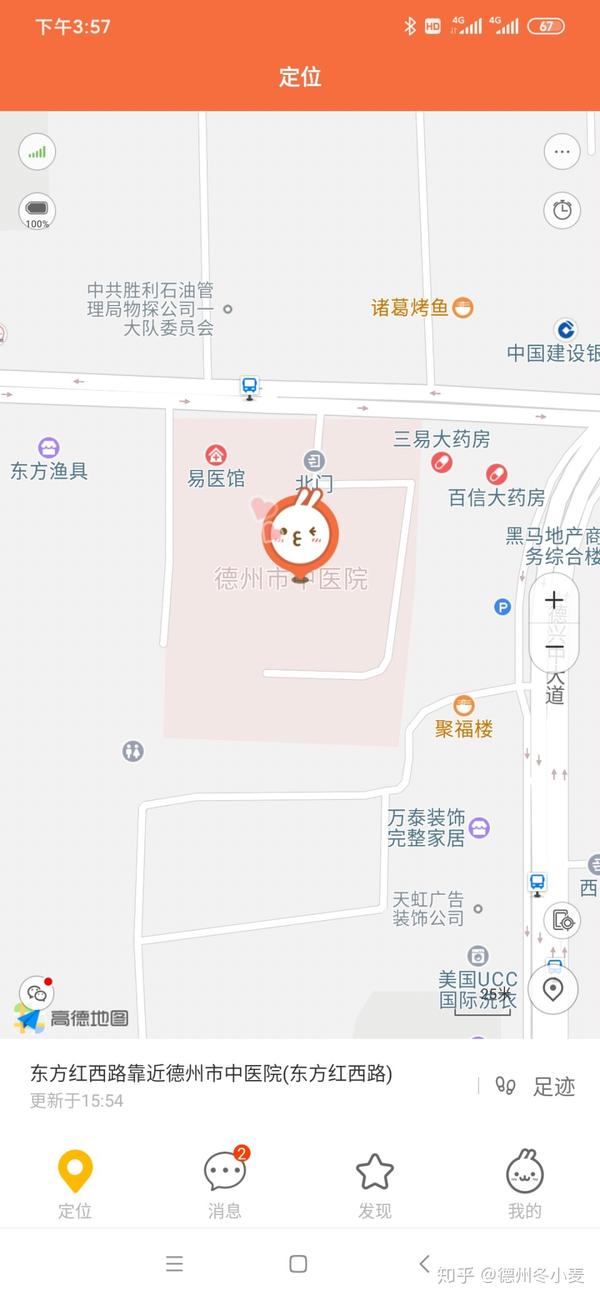Zoom in the map with plus button
The height and width of the screenshot is (1300, 600).
point(554,601)
